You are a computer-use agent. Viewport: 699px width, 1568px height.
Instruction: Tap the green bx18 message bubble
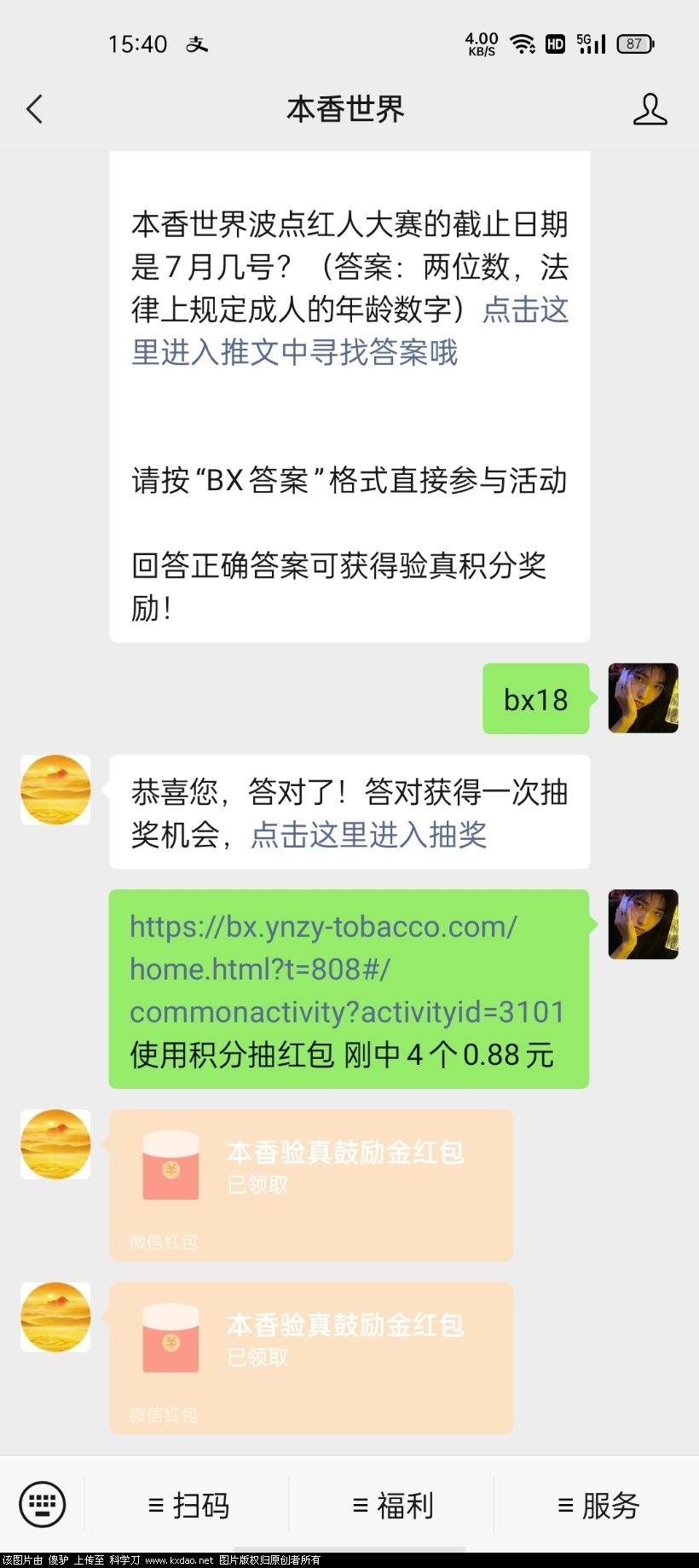click(x=535, y=698)
